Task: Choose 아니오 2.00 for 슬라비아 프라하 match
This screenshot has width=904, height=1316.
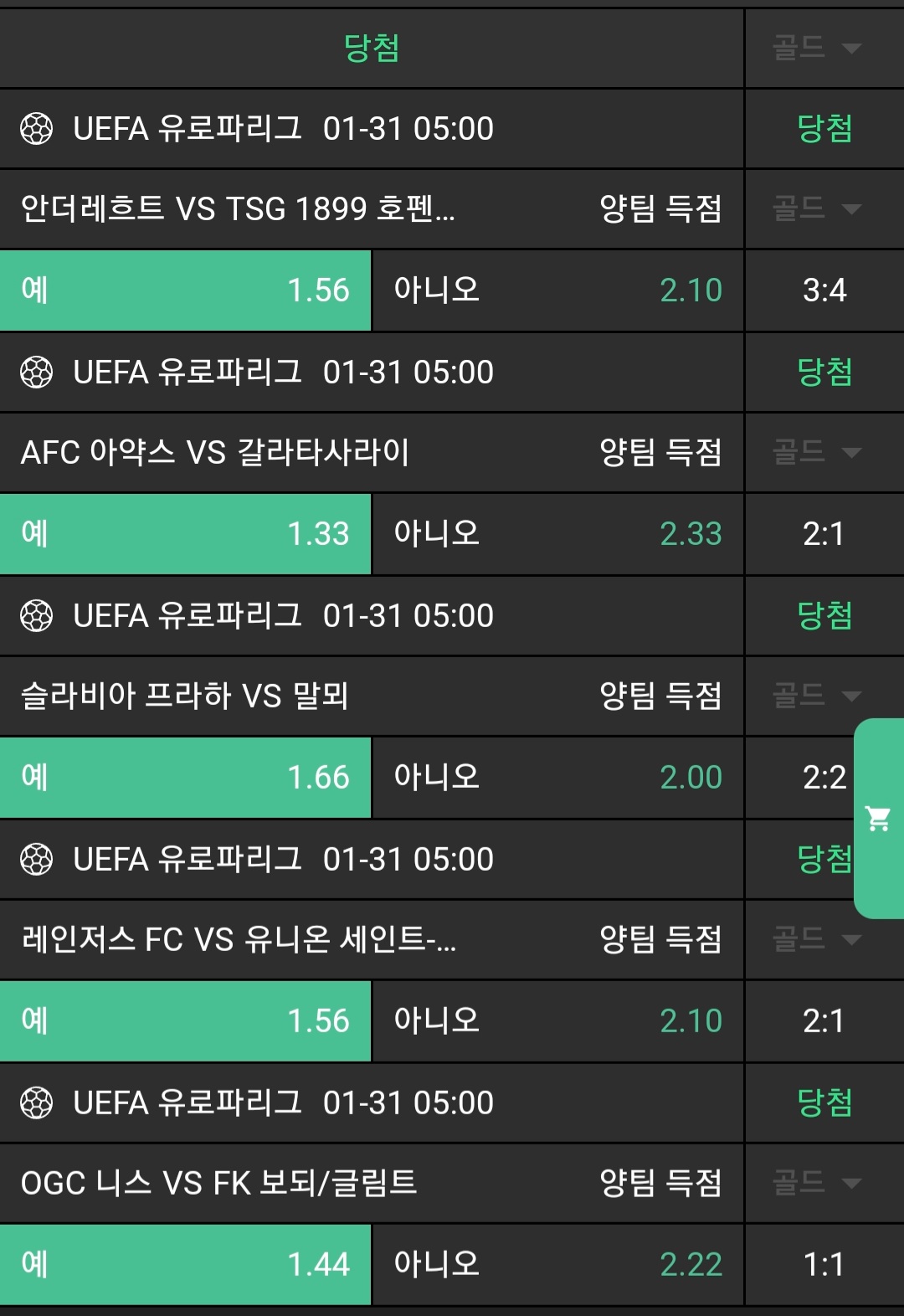Action: click(x=557, y=778)
